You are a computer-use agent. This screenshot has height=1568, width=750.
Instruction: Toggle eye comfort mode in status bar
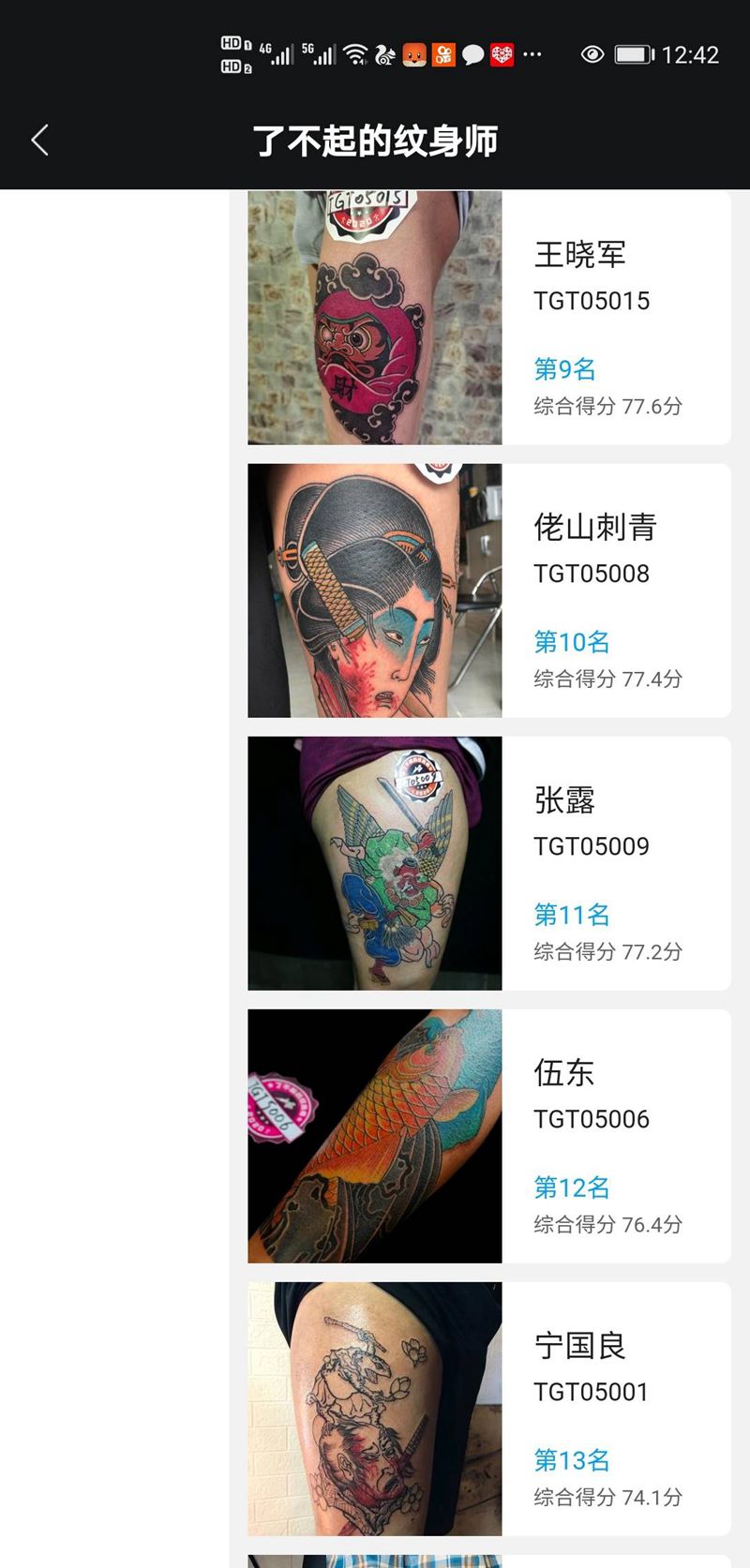coord(592,54)
